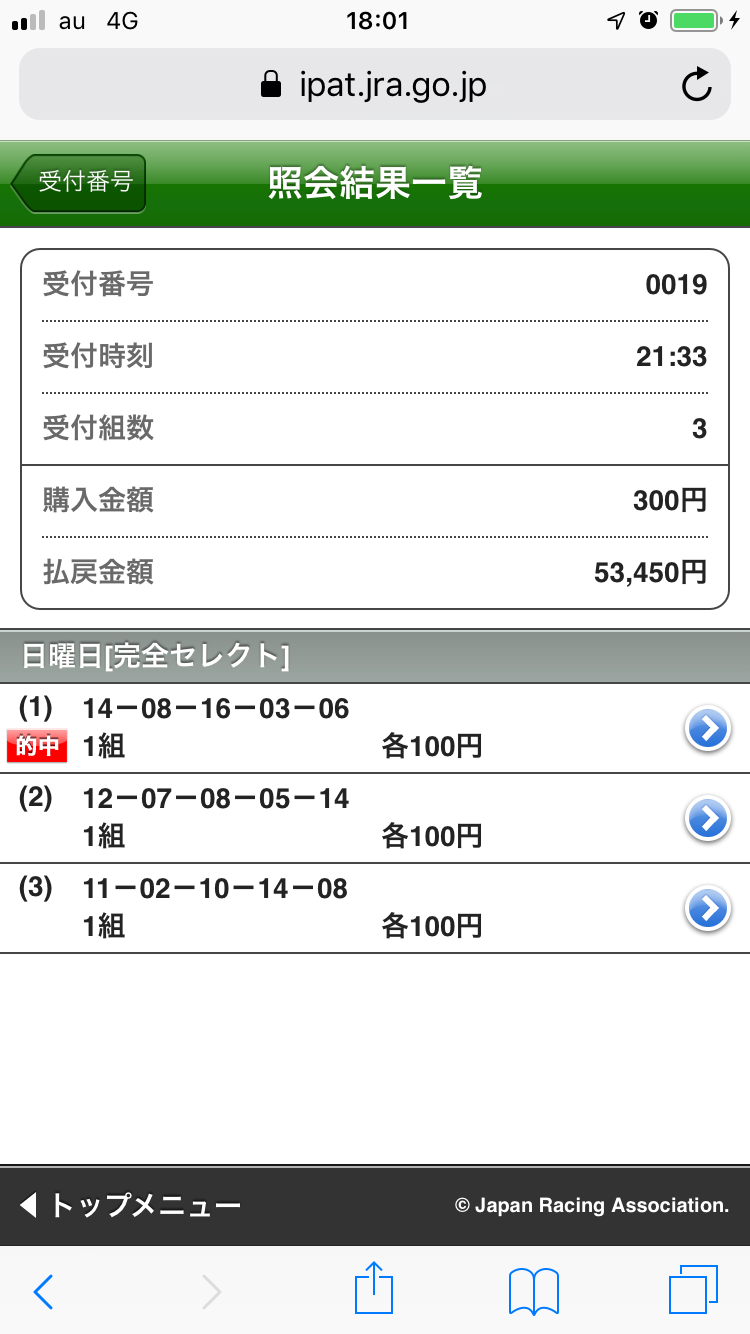The image size is (750, 1334).
Task: Open Safari Bookmarks icon
Action: pyautogui.click(x=532, y=1290)
